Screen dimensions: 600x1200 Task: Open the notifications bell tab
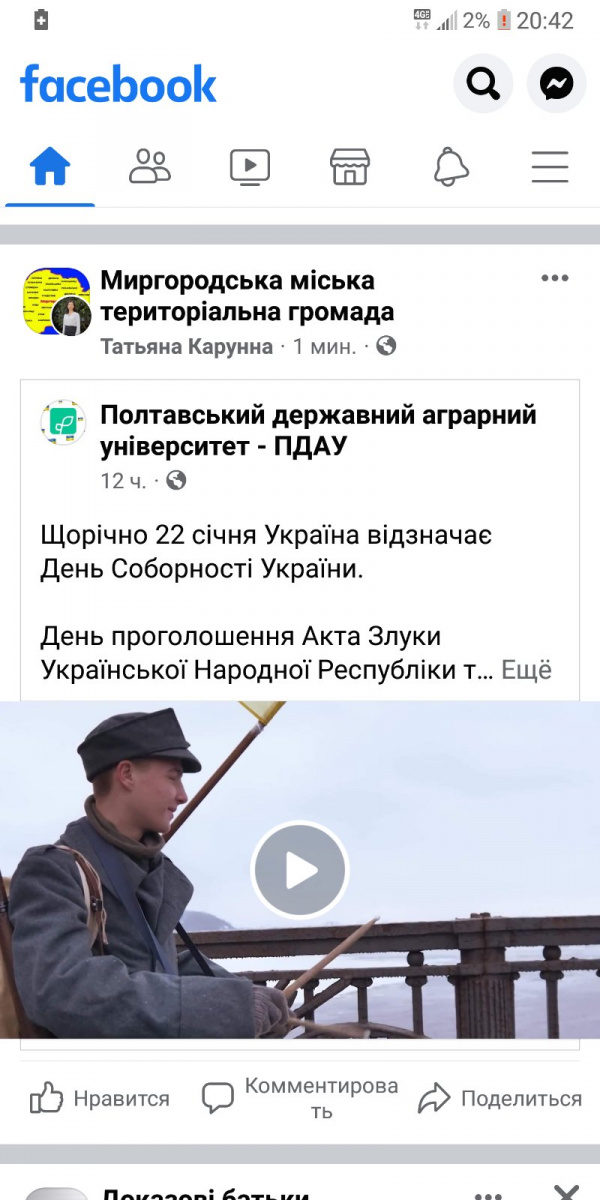(451, 166)
